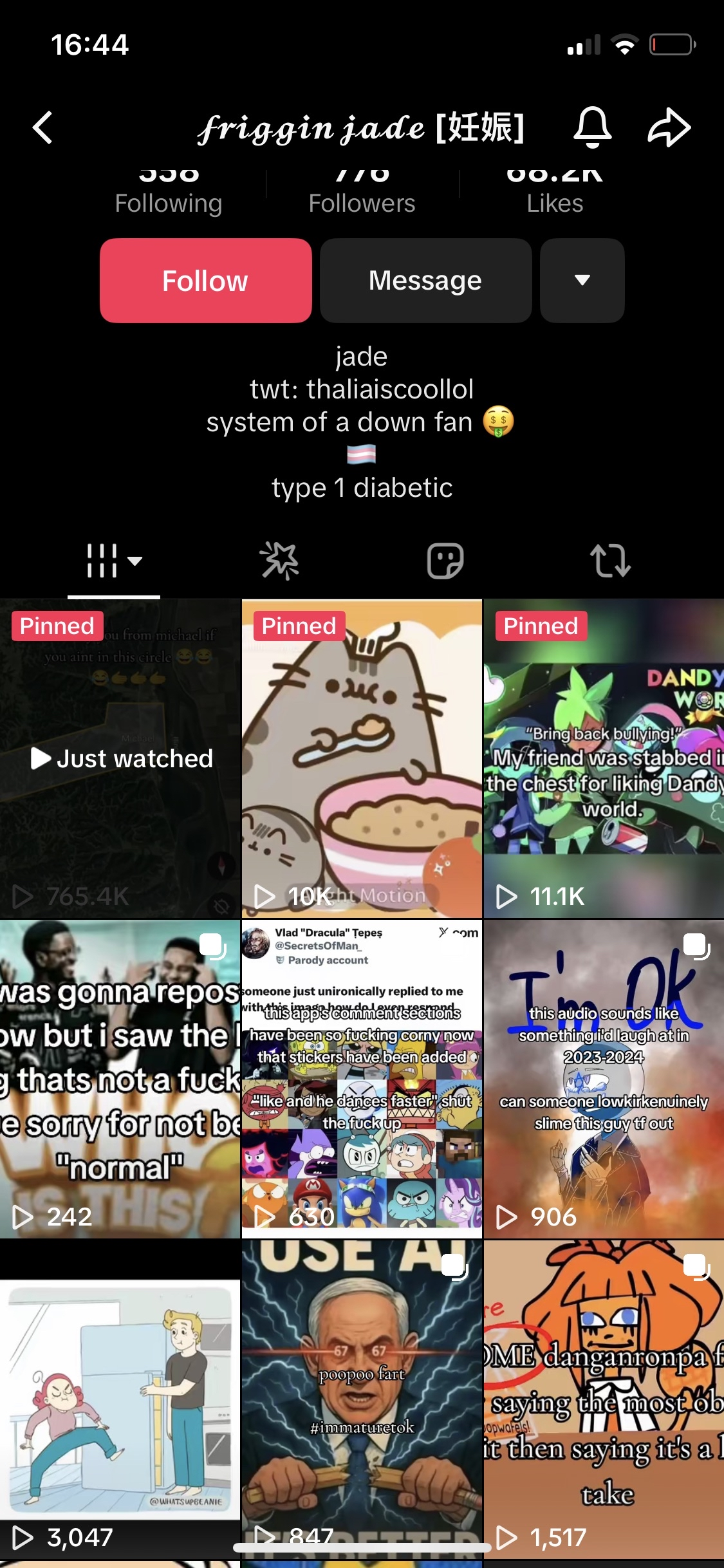Image resolution: width=724 pixels, height=1568 pixels.
Task: Play the pinned cat video with 10K views
Action: tap(362, 758)
